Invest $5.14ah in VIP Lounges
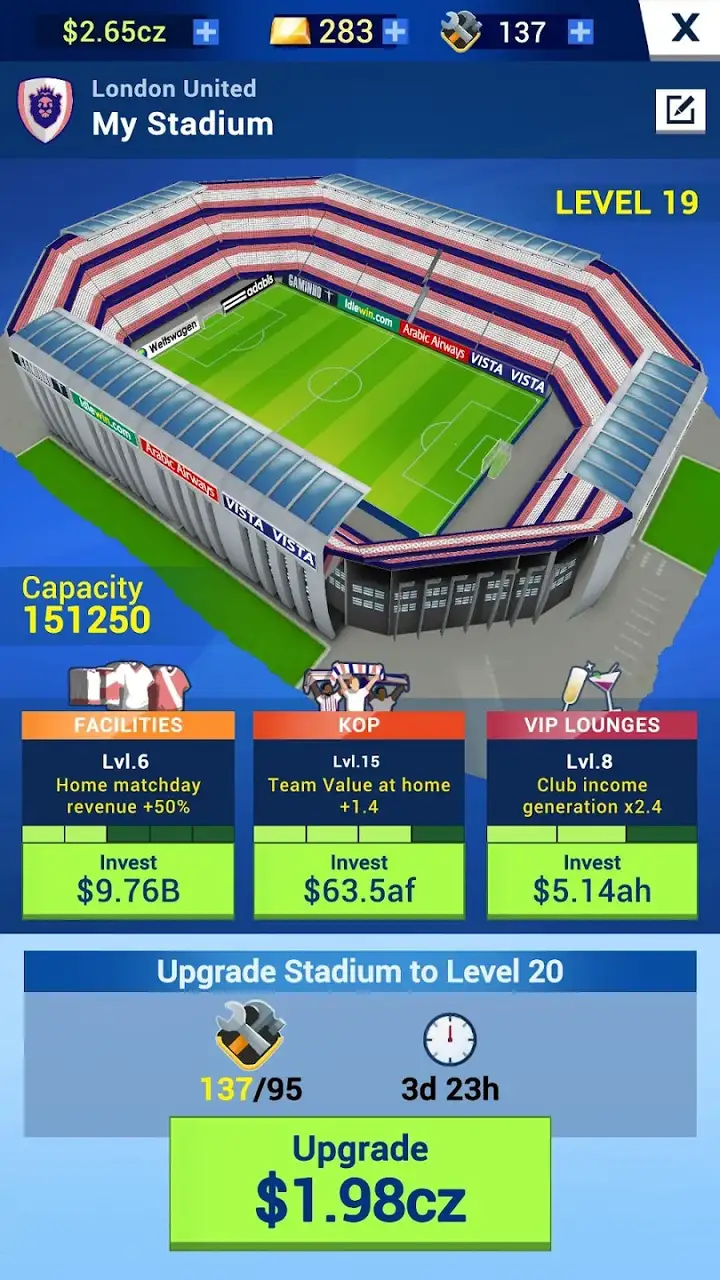 tap(592, 880)
